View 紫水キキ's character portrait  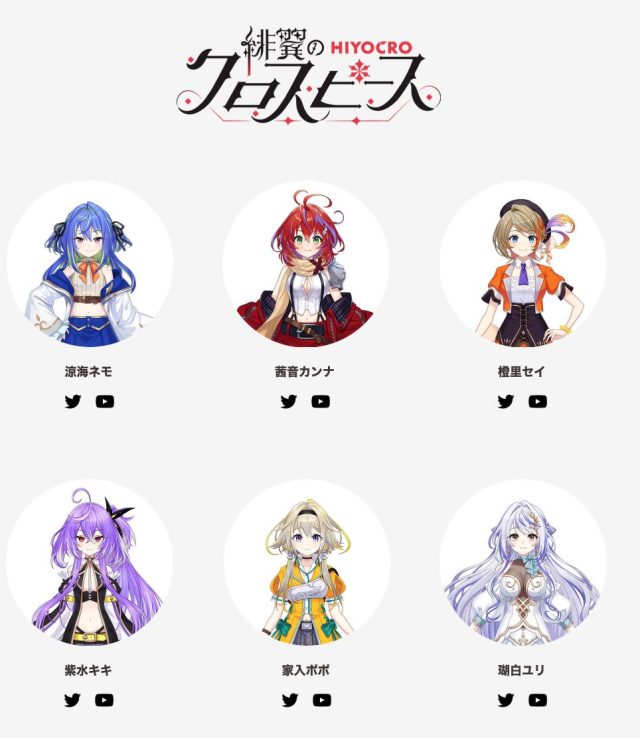click(x=89, y=562)
